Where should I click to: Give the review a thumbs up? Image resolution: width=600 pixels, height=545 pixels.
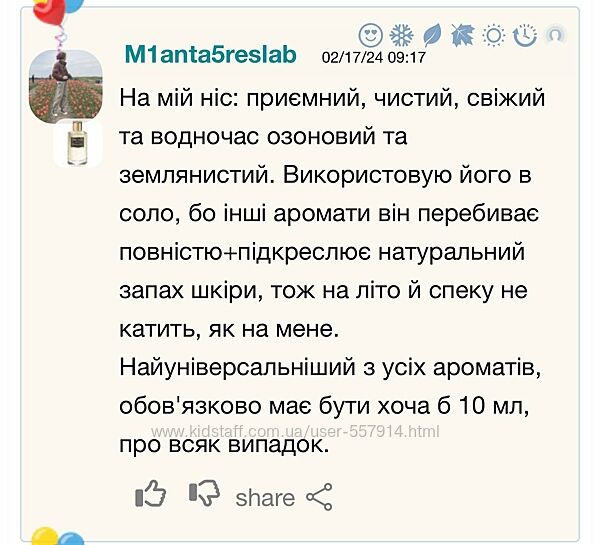click(x=151, y=493)
